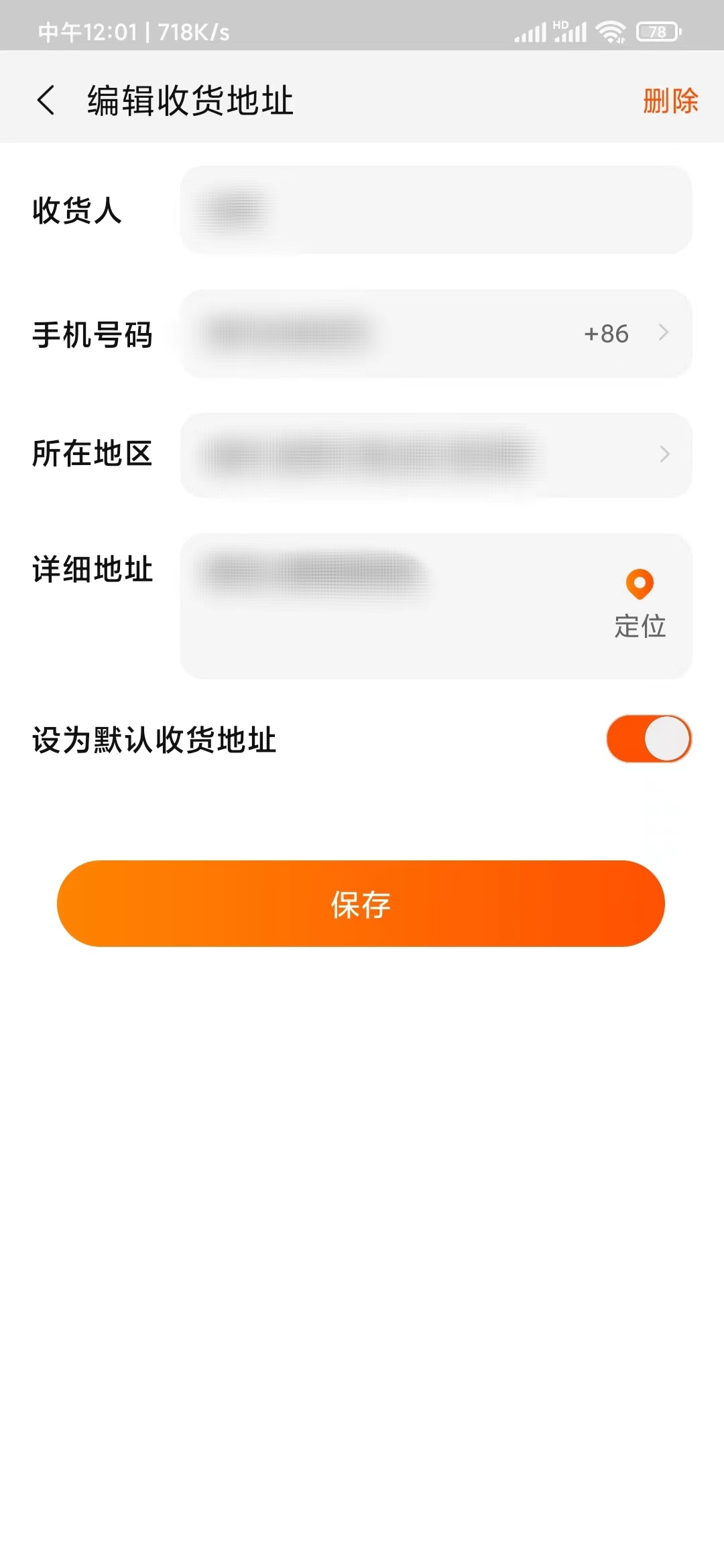This screenshot has width=724, height=1568.
Task: Tap the back arrow to exit editing
Action: coord(46,99)
